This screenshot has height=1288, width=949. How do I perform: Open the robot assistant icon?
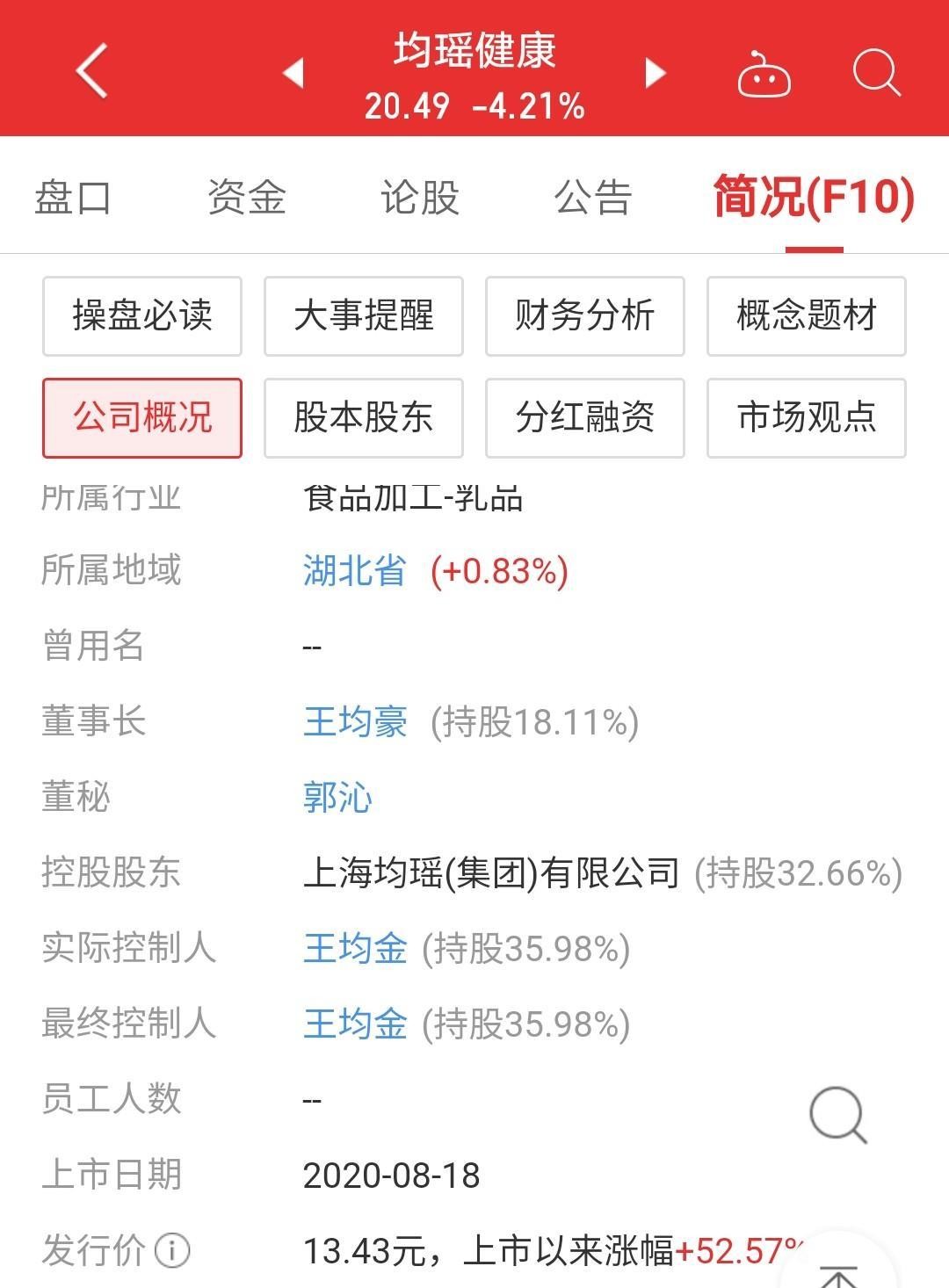click(x=763, y=74)
